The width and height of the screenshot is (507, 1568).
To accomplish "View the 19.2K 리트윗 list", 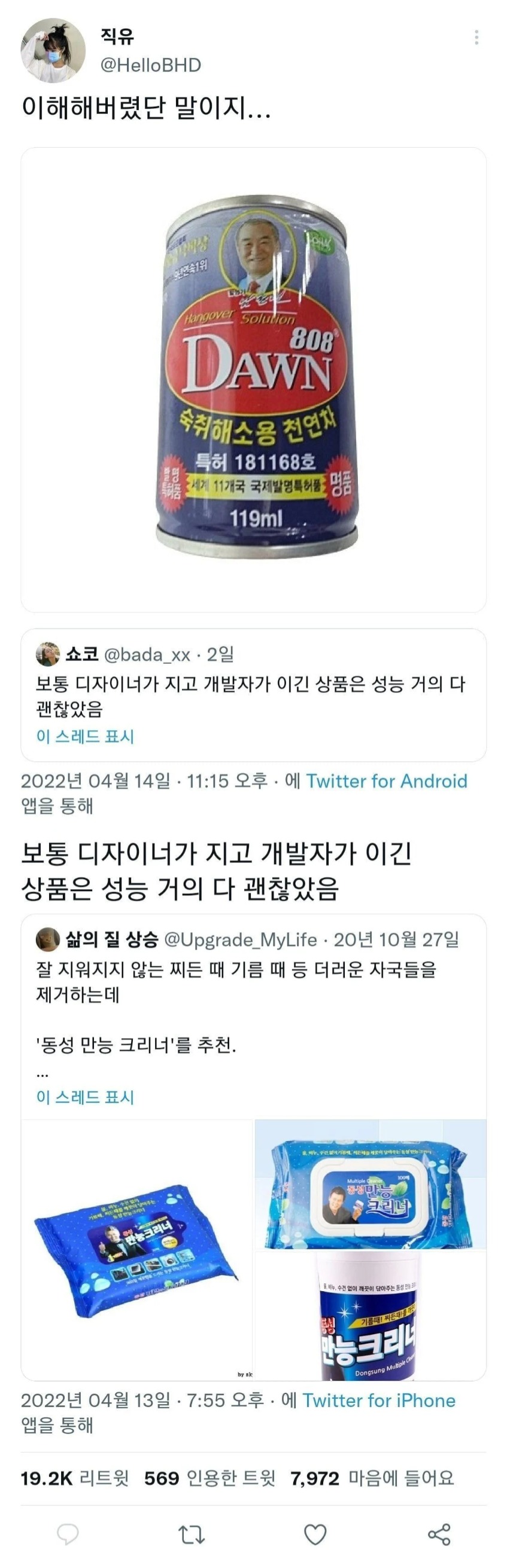I will [74, 1478].
